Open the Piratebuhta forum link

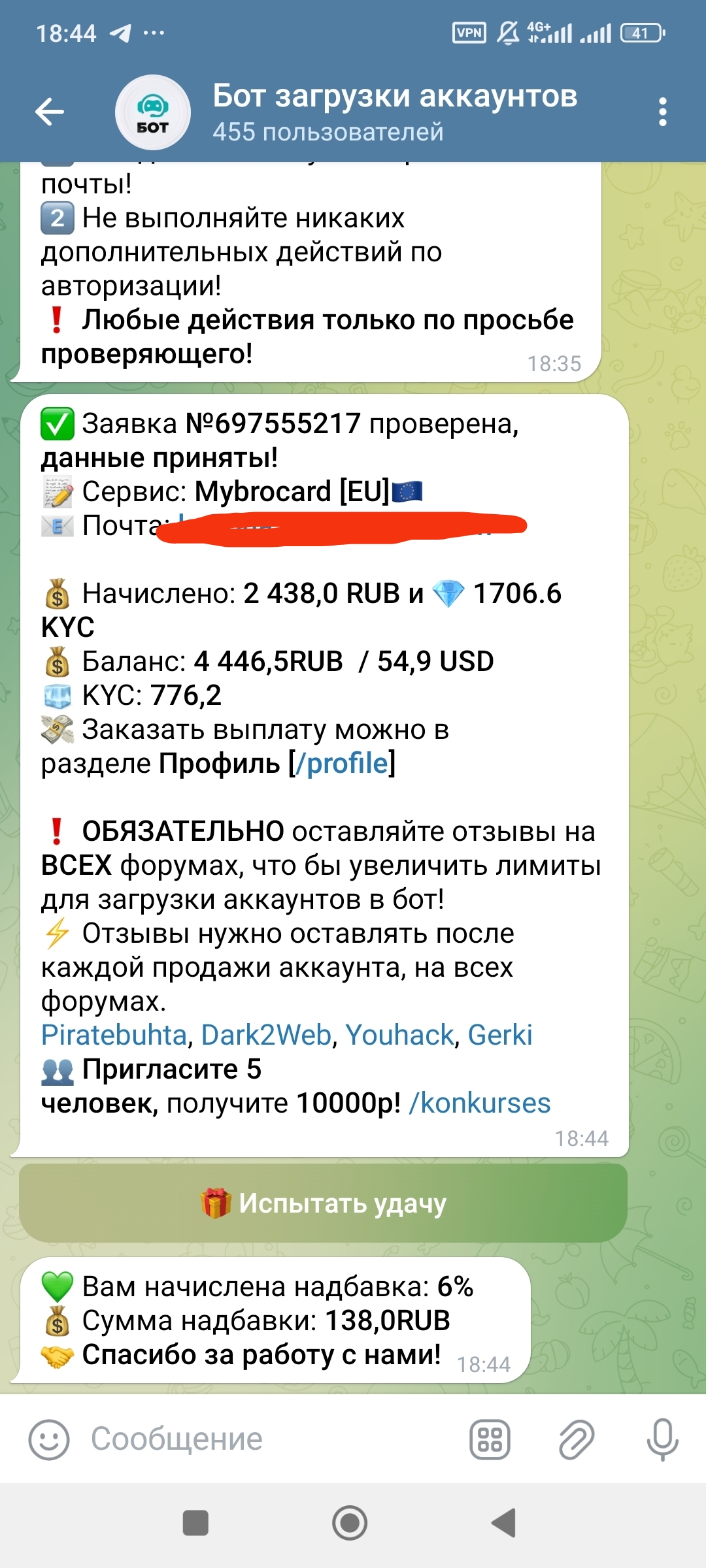[114, 1035]
